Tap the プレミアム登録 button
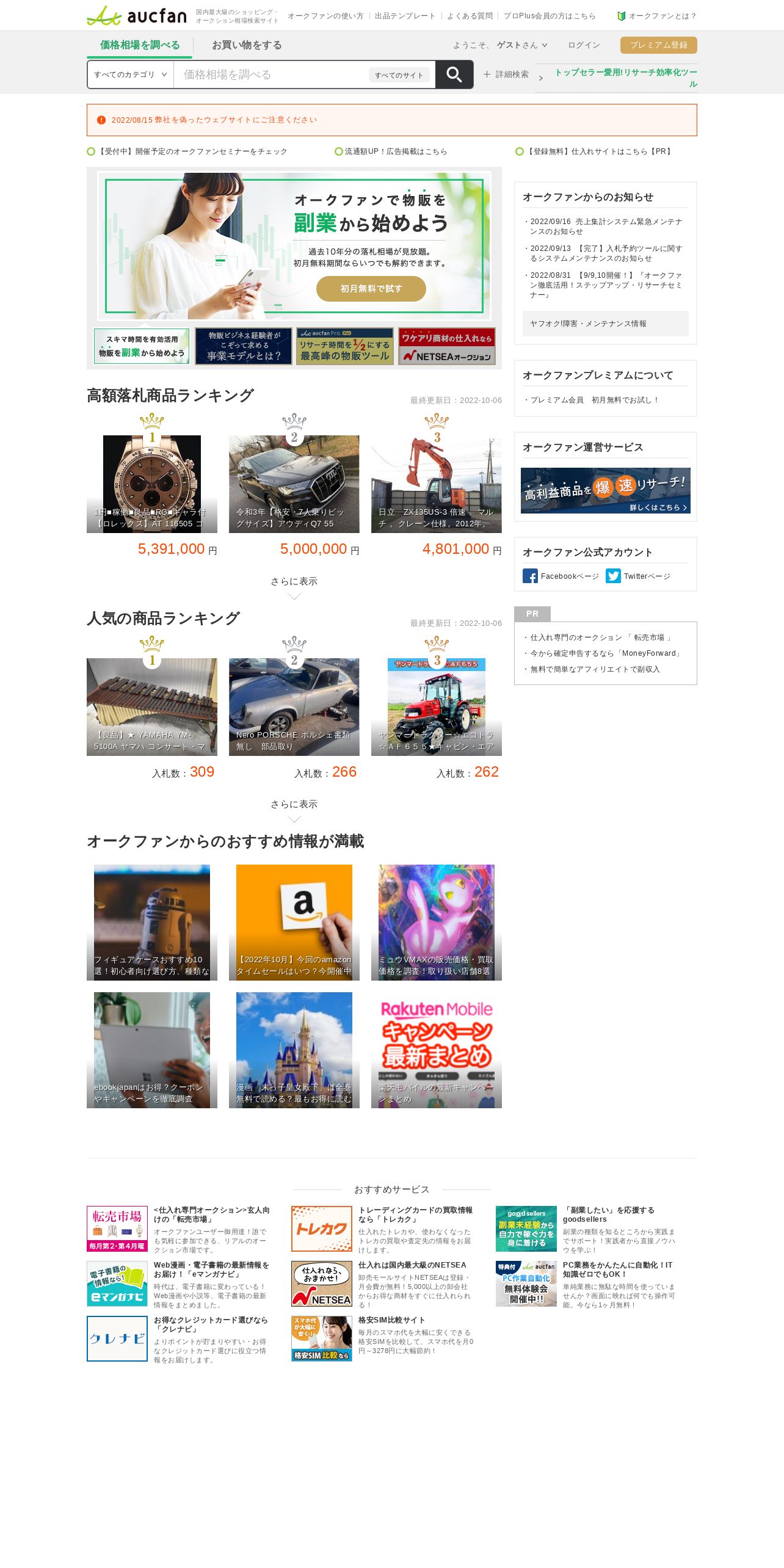The width and height of the screenshot is (784, 1568). tap(658, 45)
